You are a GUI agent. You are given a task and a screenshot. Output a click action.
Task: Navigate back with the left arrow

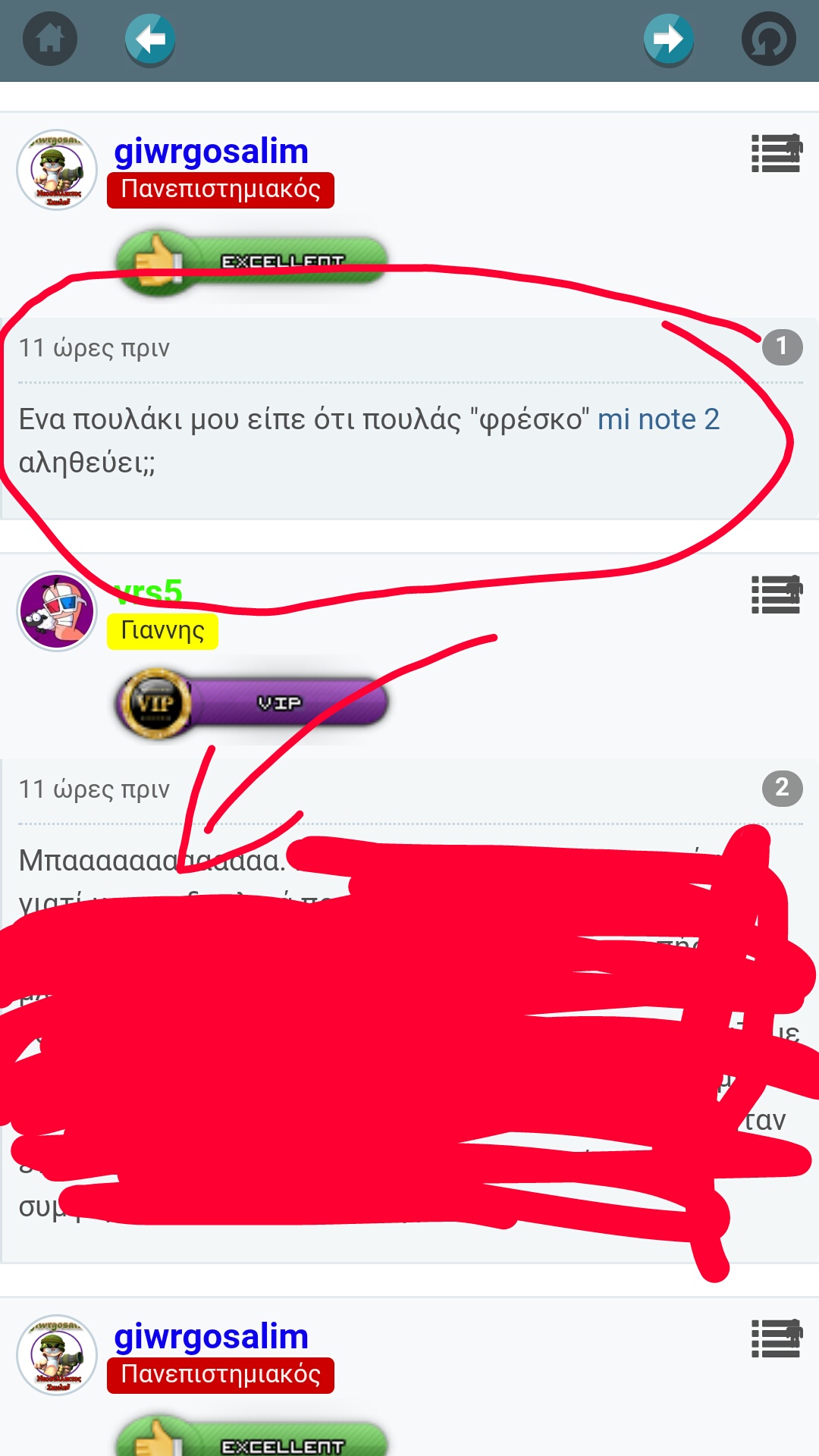point(150,39)
